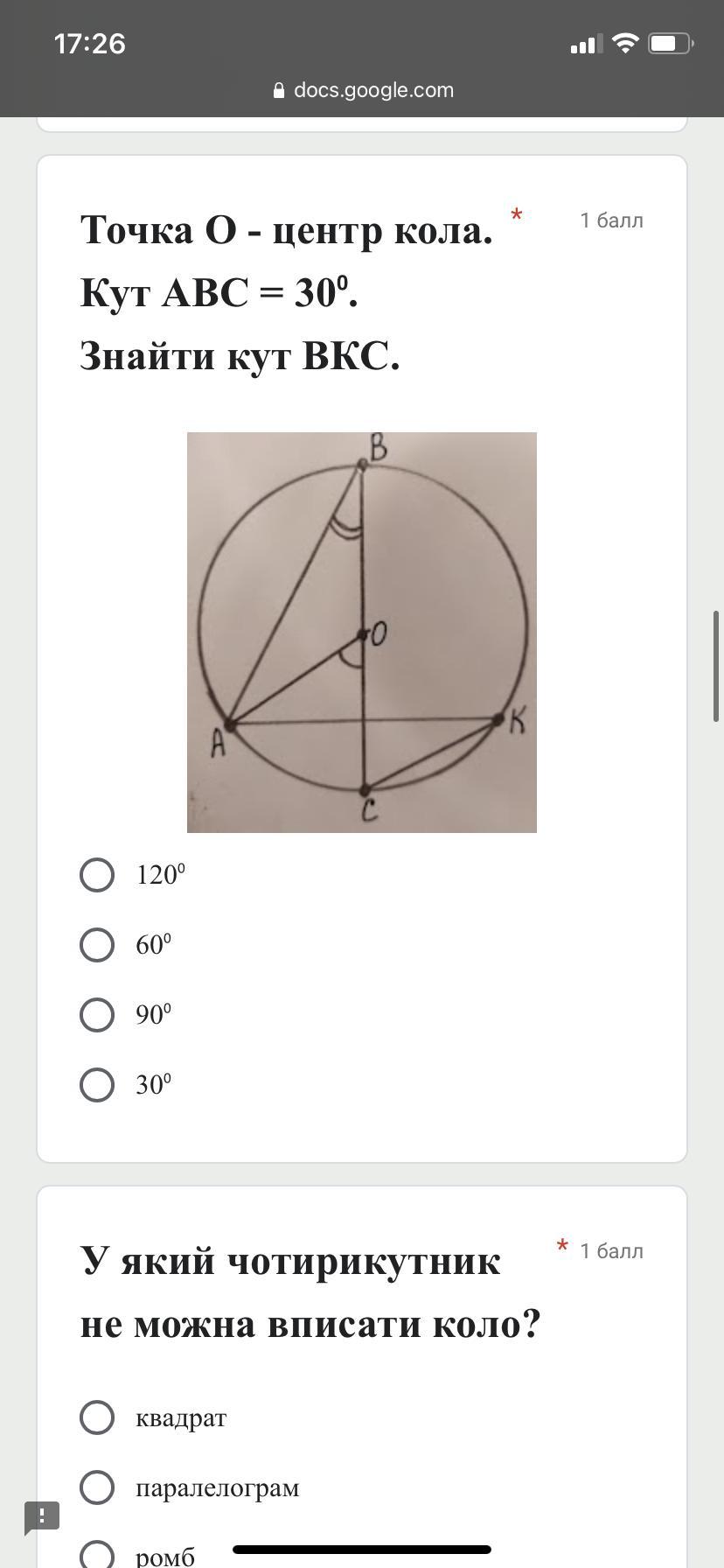Image resolution: width=724 pixels, height=1568 pixels.
Task: Choose паралелограм as the answer
Action: tap(97, 1487)
